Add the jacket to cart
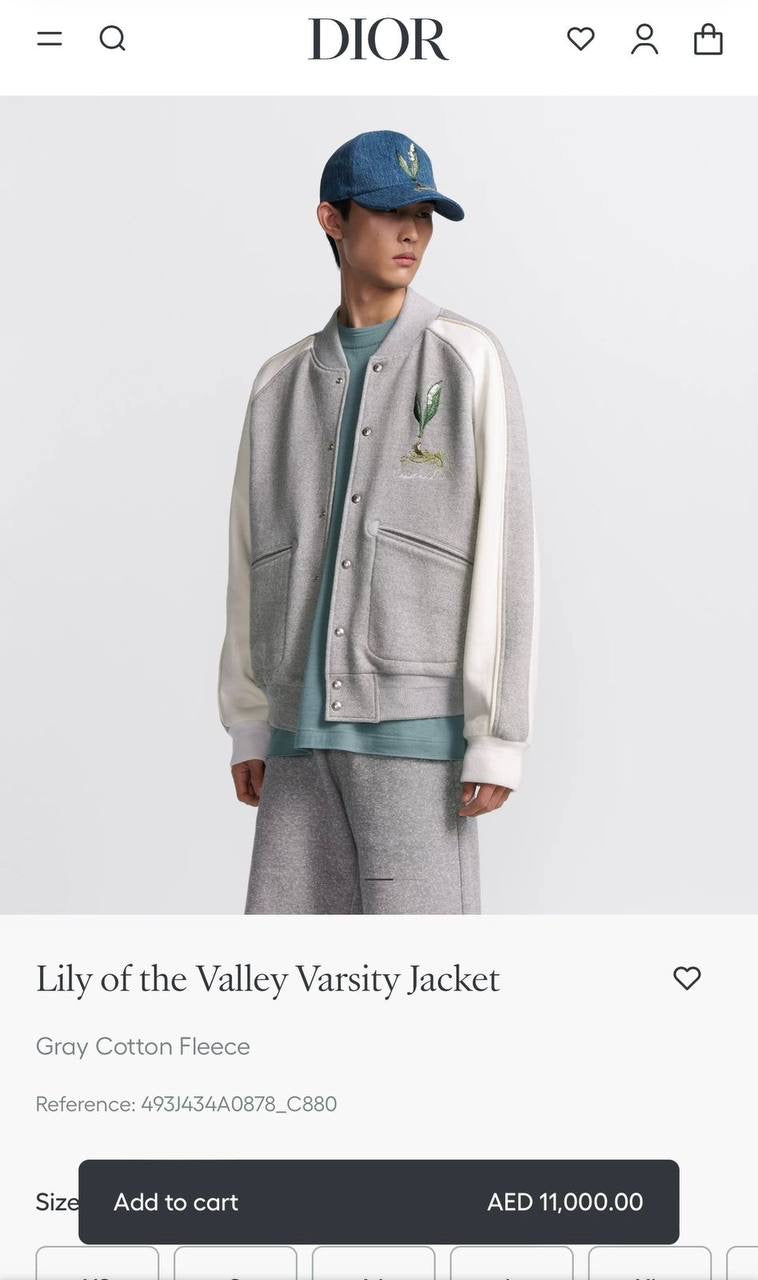The height and width of the screenshot is (1280, 758). point(378,1202)
